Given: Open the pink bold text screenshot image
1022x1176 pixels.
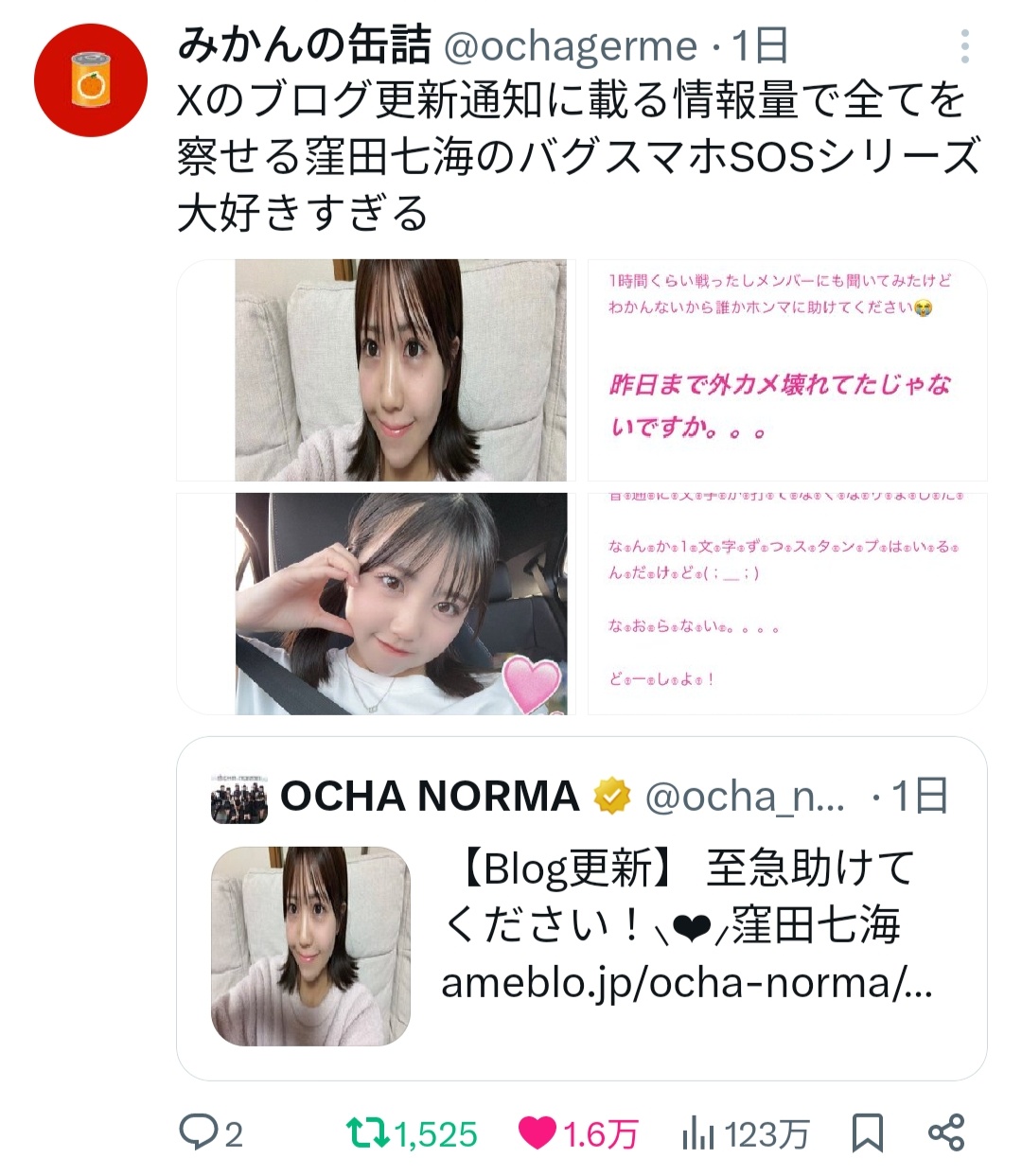Looking at the screenshot, I should point(786,370).
